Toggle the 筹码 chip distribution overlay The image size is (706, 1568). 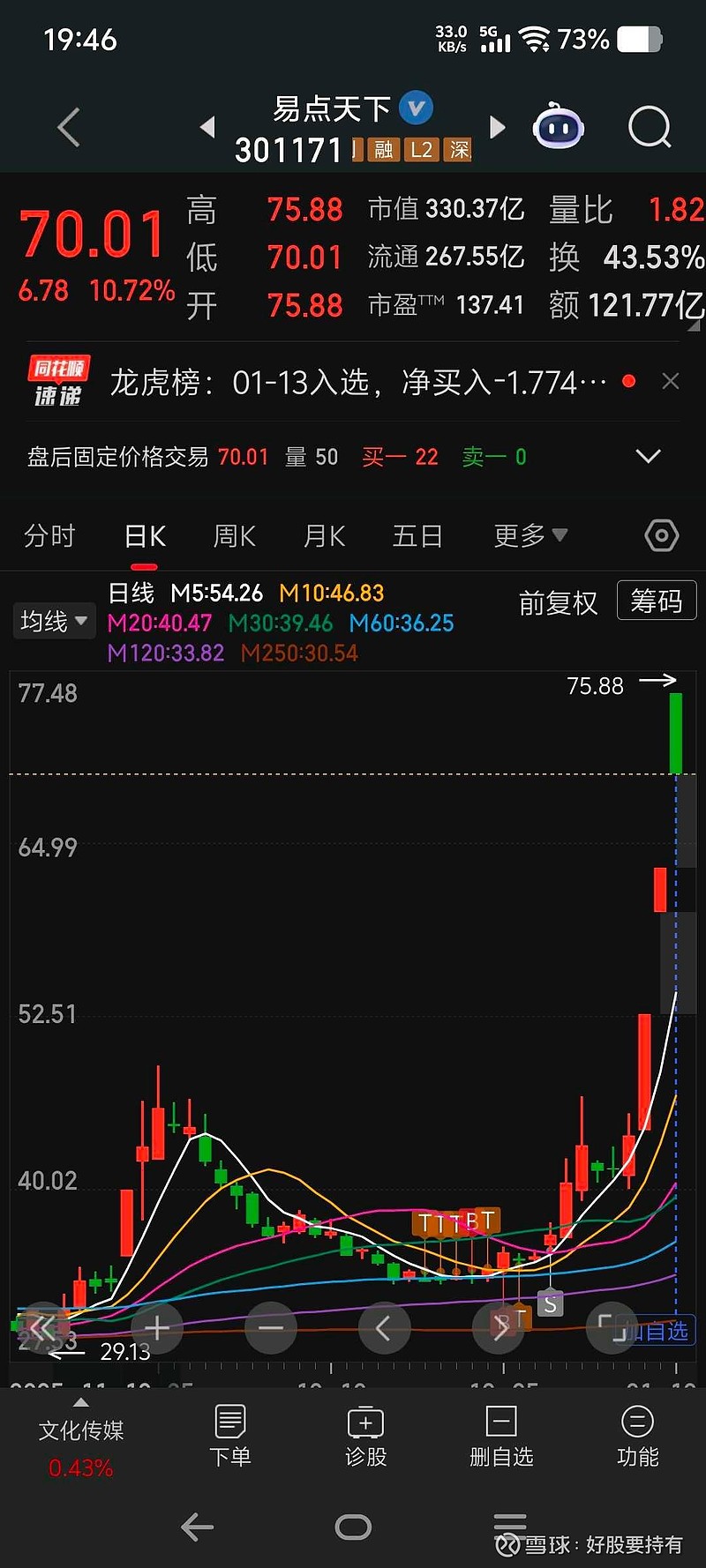657,600
